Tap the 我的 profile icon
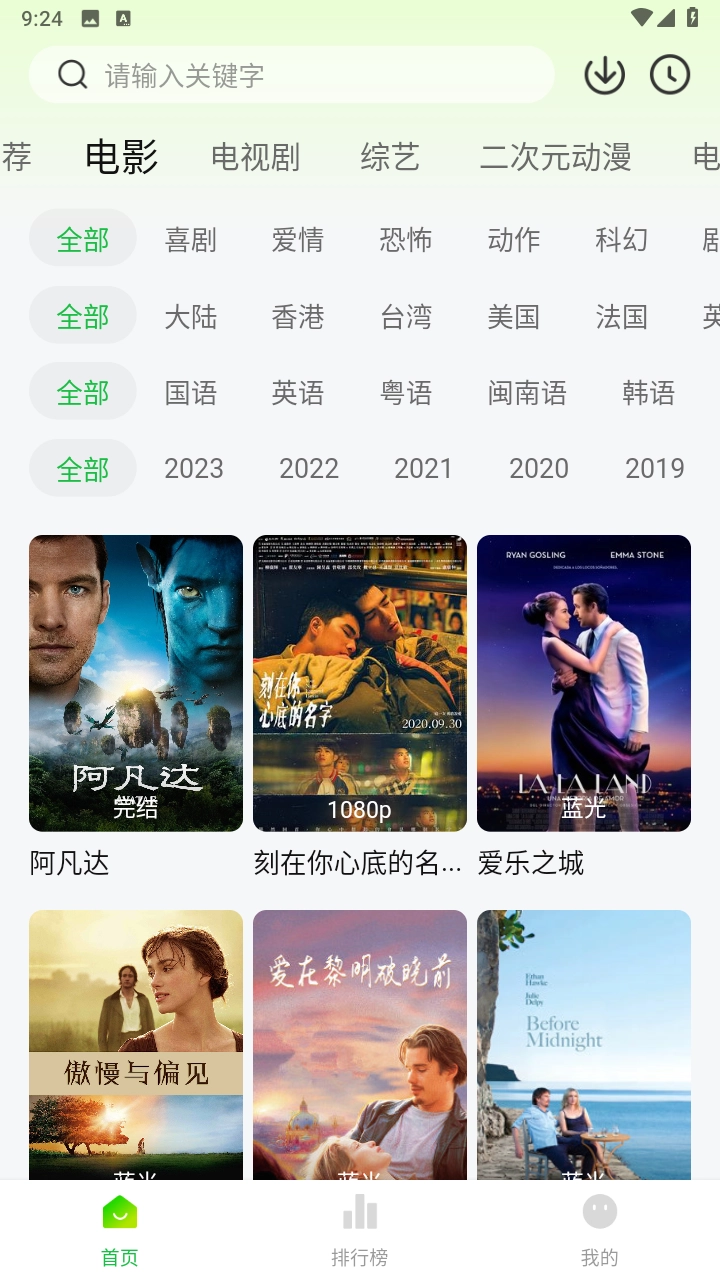 (x=598, y=1210)
